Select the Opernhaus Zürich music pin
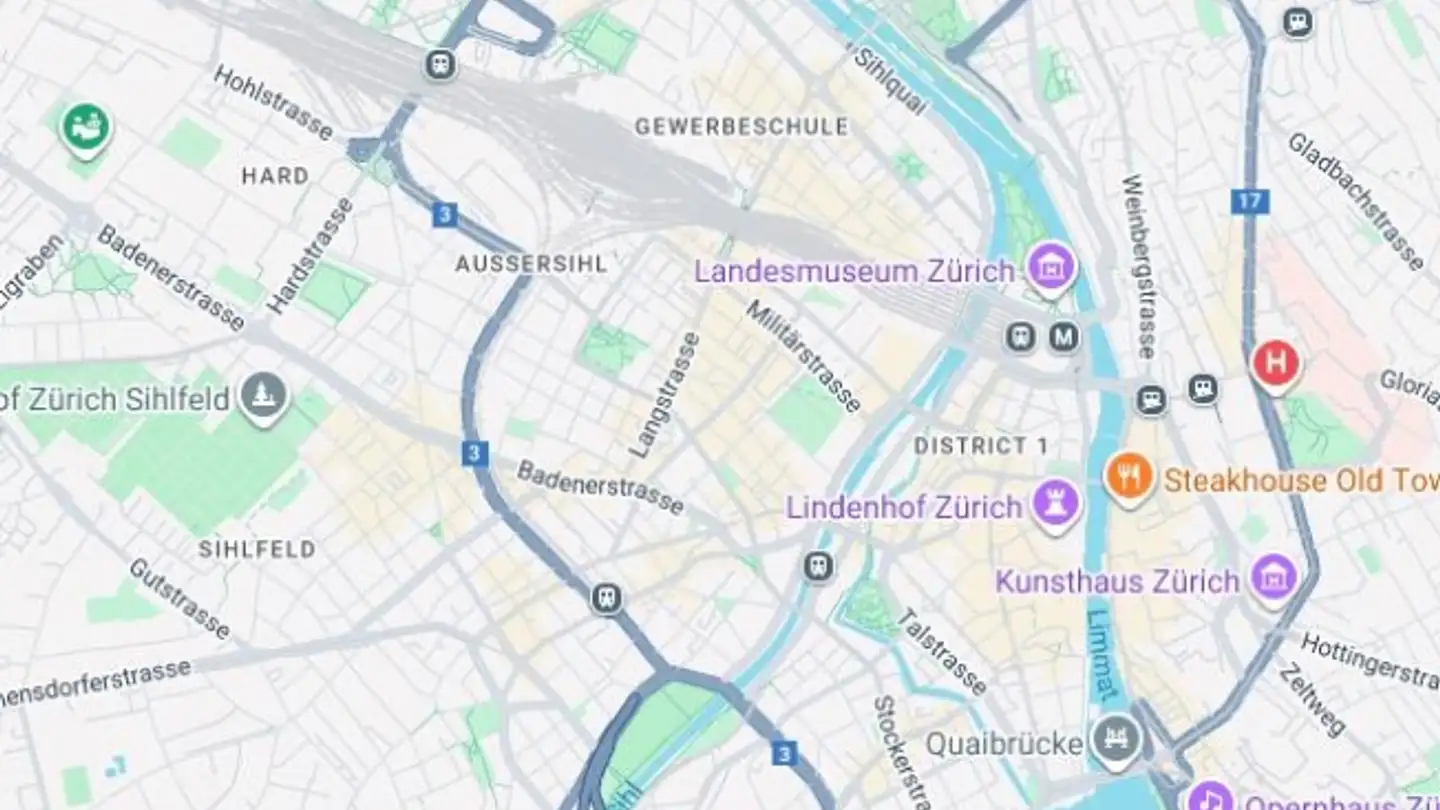 coord(1210,798)
